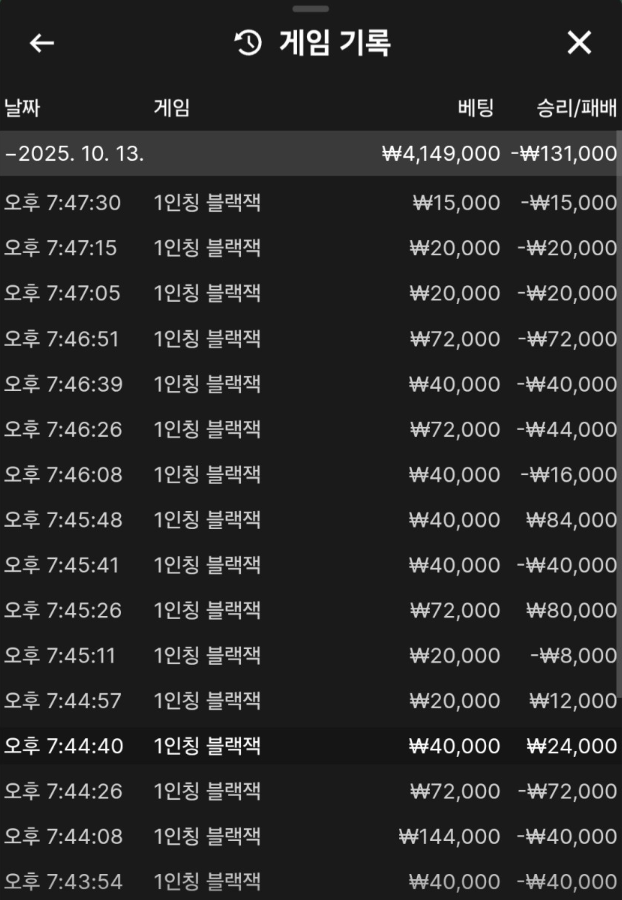View the 오후 7:43:54 game record
Screen dimensions: 622x900
310,881
